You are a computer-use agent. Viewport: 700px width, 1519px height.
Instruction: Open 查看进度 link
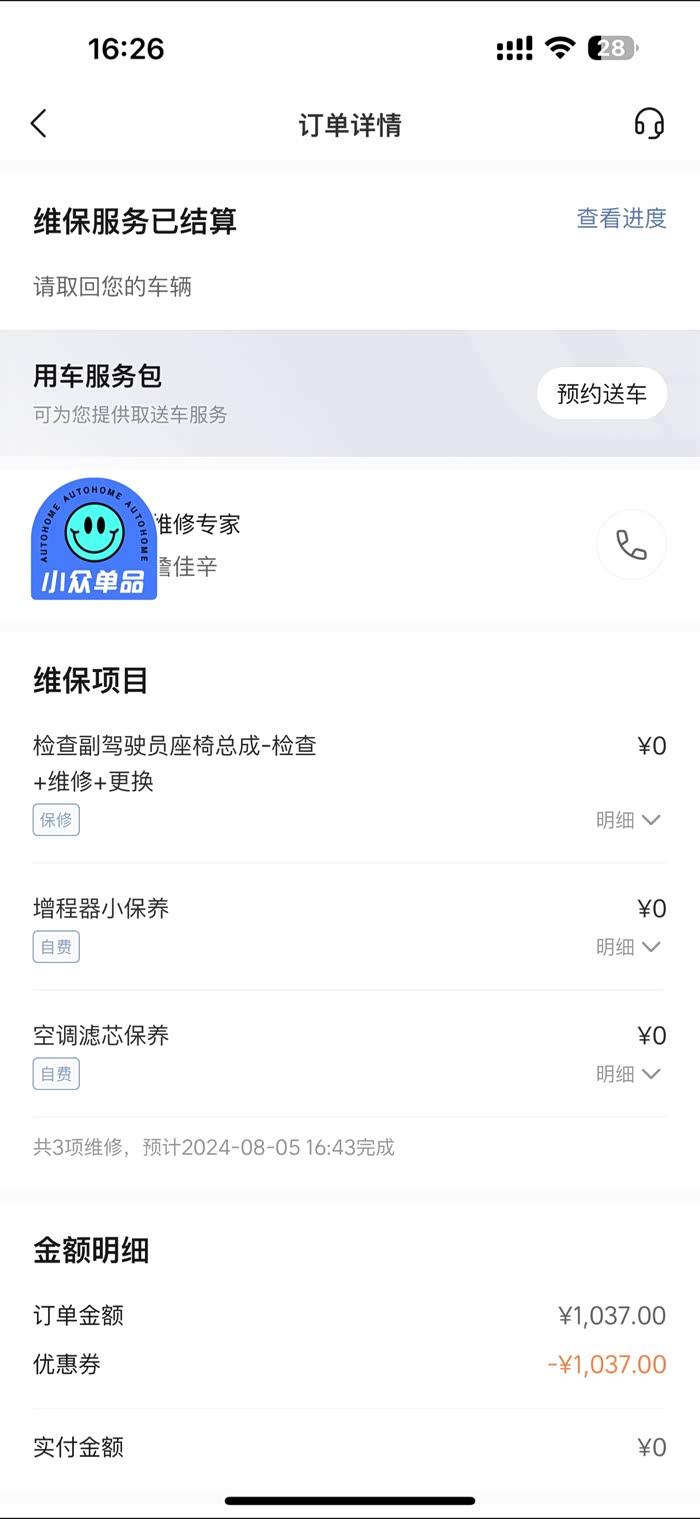coord(621,218)
